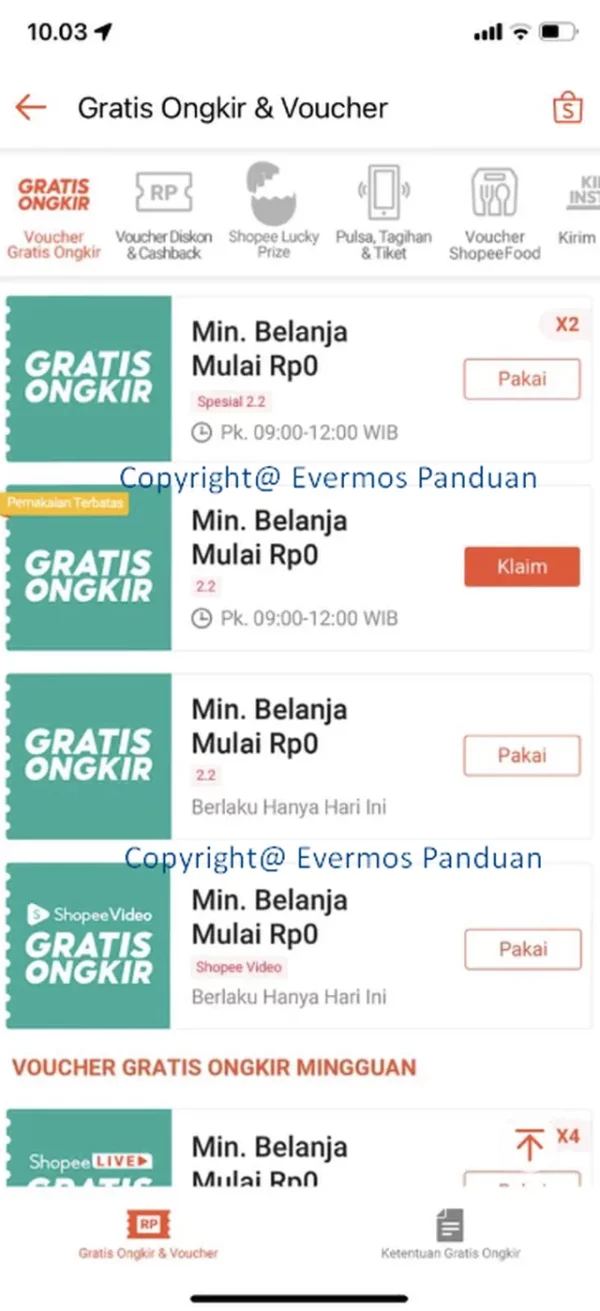Claim the Pemakaian Terbatas voucher via Klaim

click(521, 567)
